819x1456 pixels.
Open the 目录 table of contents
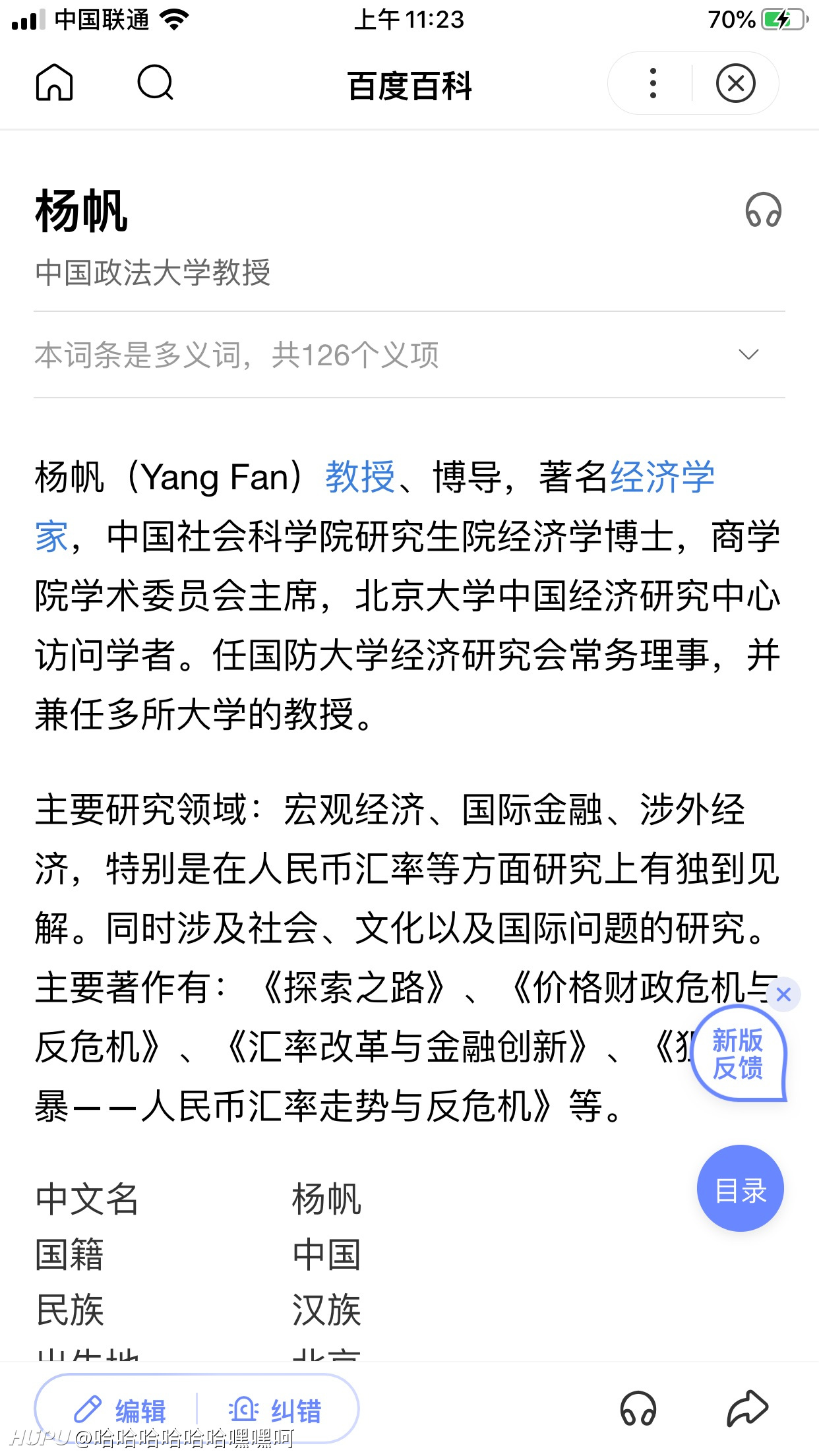pyautogui.click(x=741, y=1188)
